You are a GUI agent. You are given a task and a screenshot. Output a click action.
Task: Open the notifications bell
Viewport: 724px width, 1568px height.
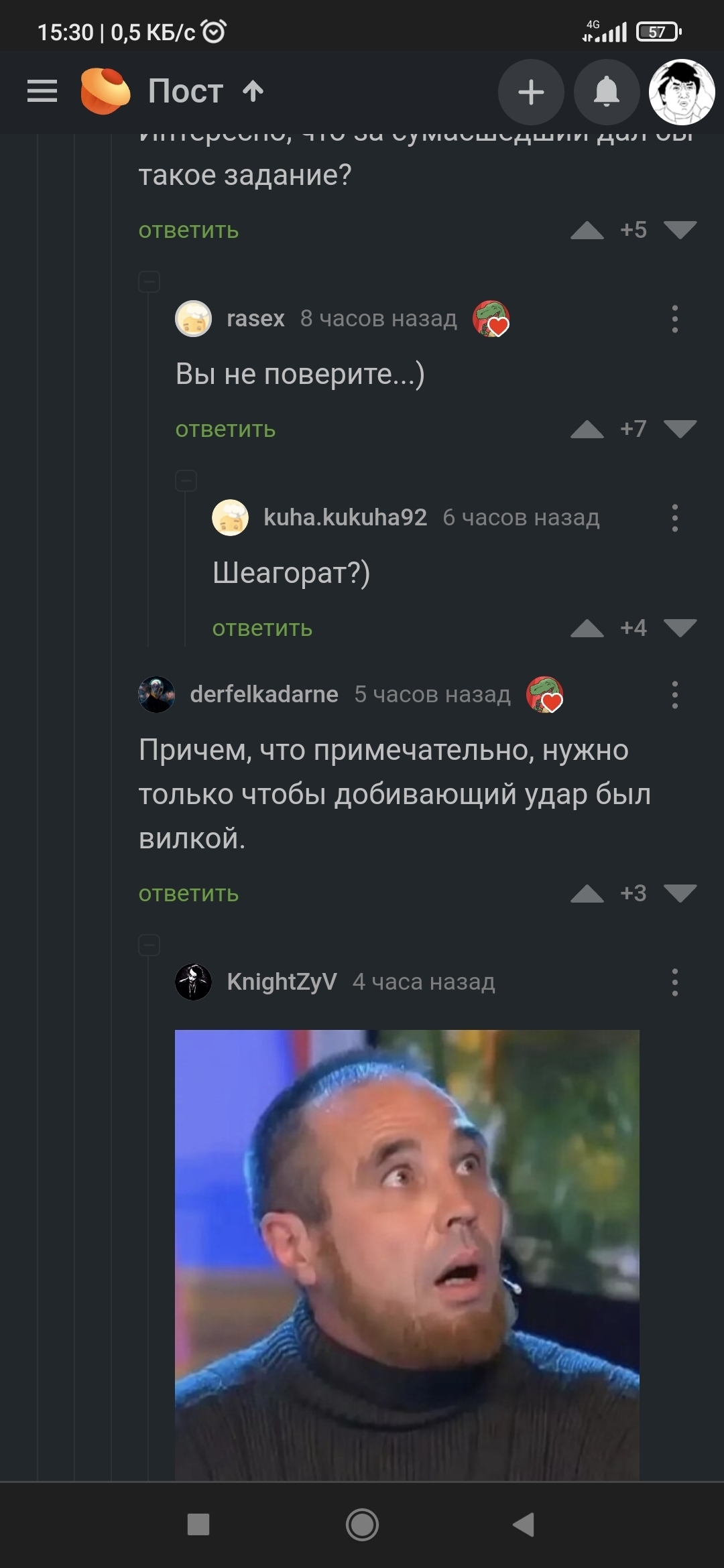point(607,92)
